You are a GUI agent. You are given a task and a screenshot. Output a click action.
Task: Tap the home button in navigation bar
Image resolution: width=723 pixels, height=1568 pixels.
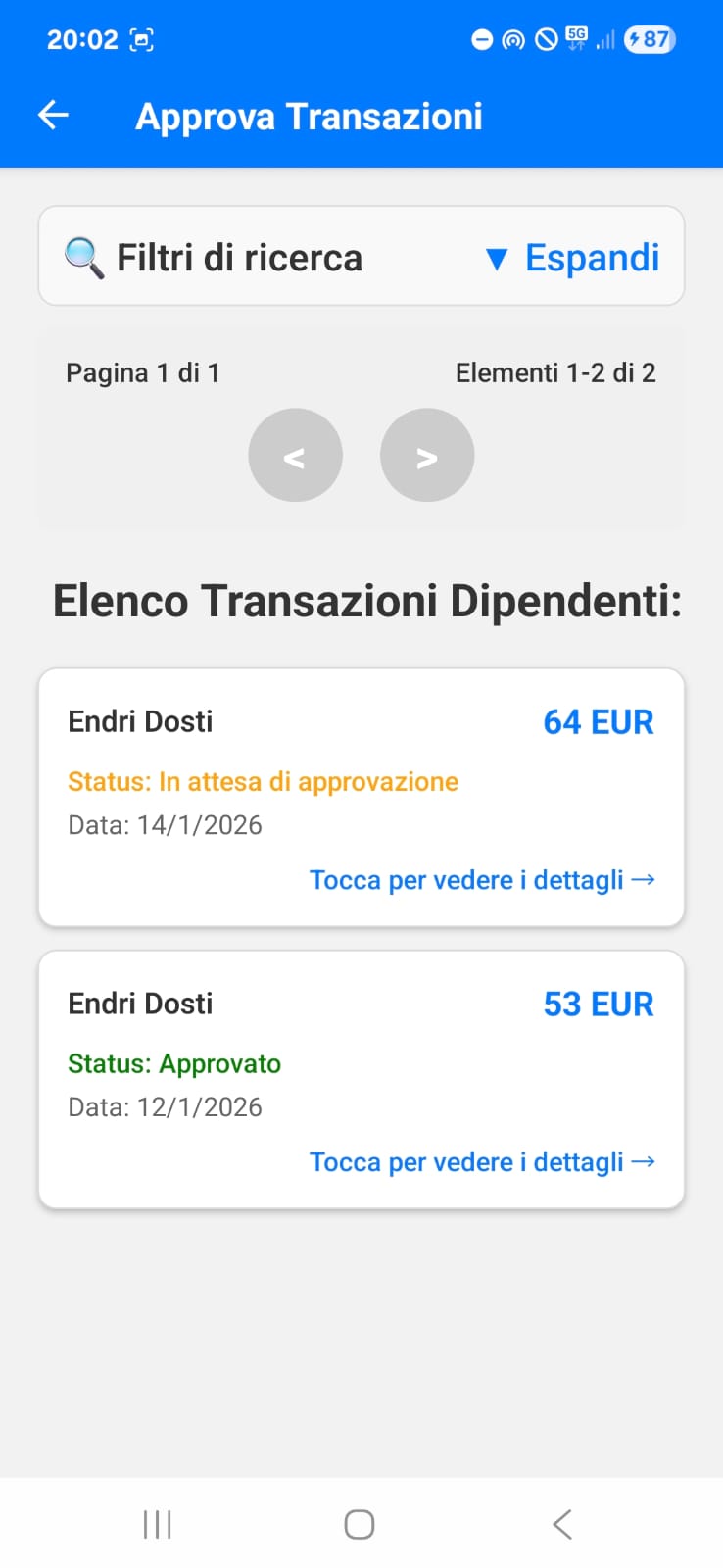tap(359, 1523)
